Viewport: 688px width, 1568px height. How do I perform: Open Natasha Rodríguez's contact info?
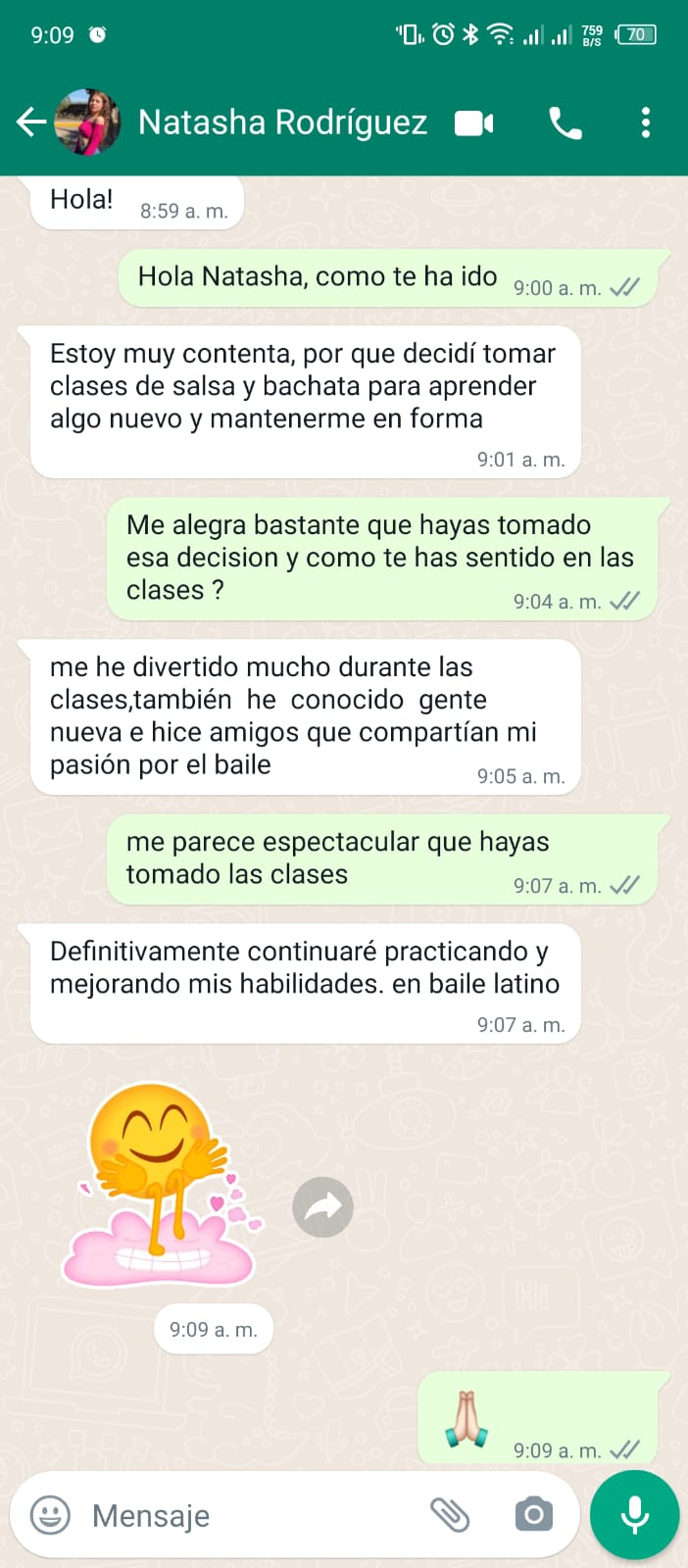tap(282, 122)
